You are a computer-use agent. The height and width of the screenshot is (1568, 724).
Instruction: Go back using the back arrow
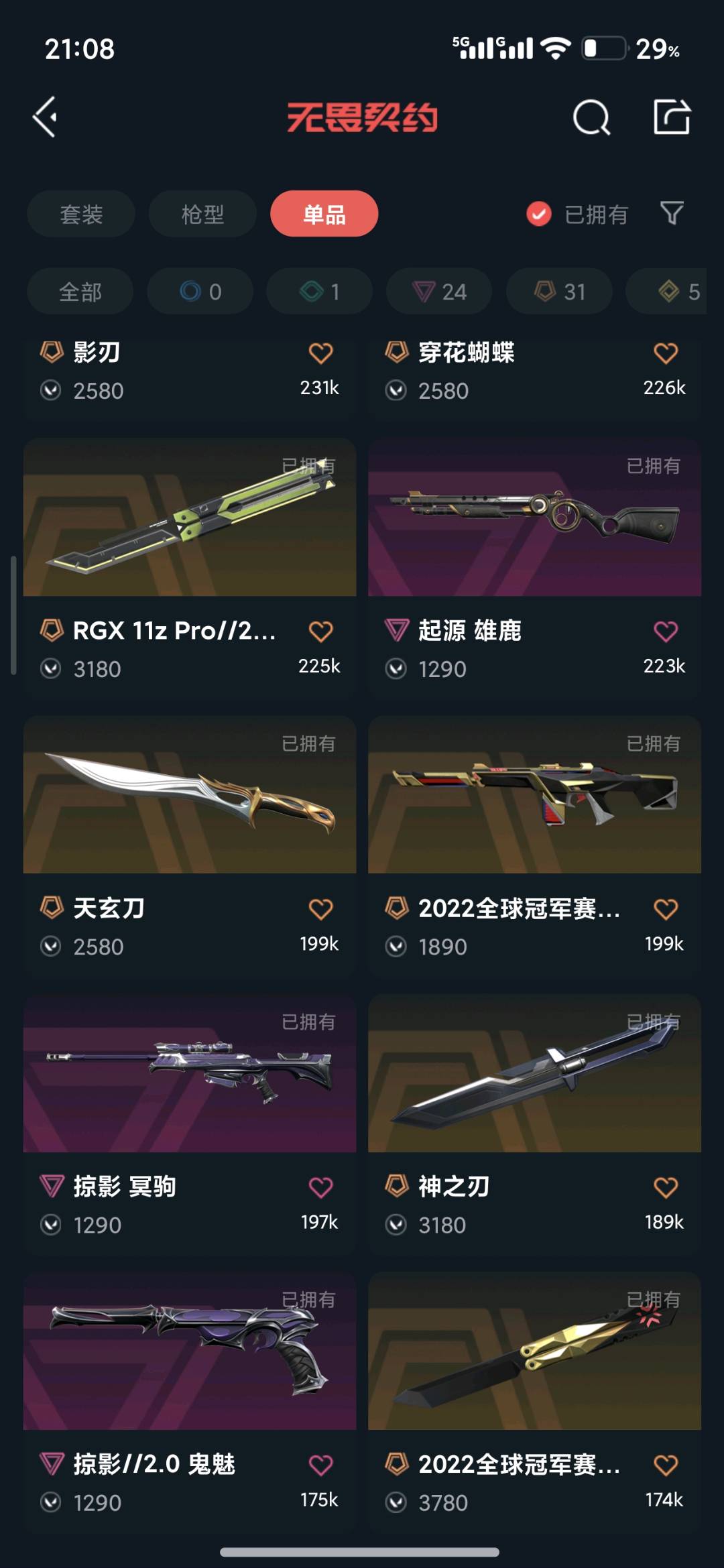(x=46, y=117)
